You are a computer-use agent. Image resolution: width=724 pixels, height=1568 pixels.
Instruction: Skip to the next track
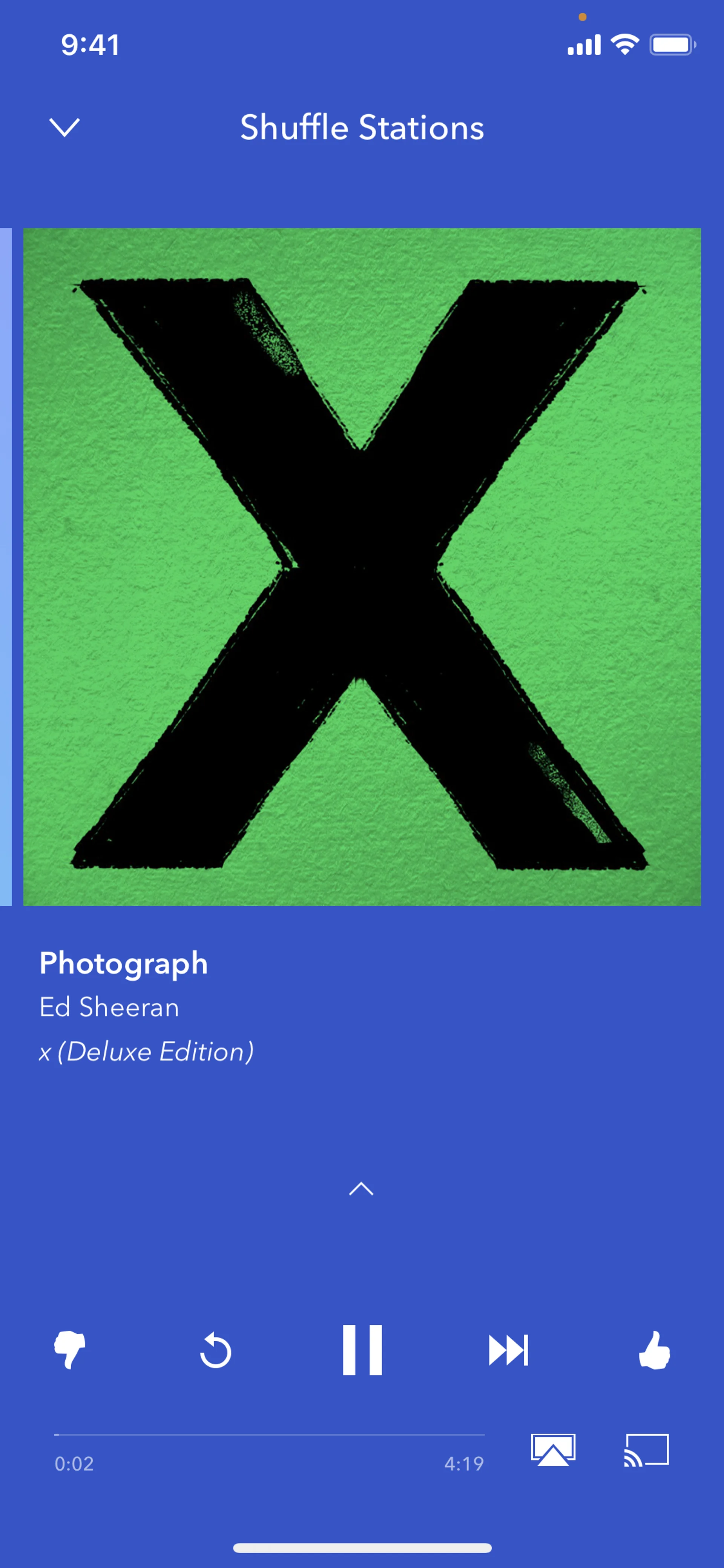point(508,1350)
